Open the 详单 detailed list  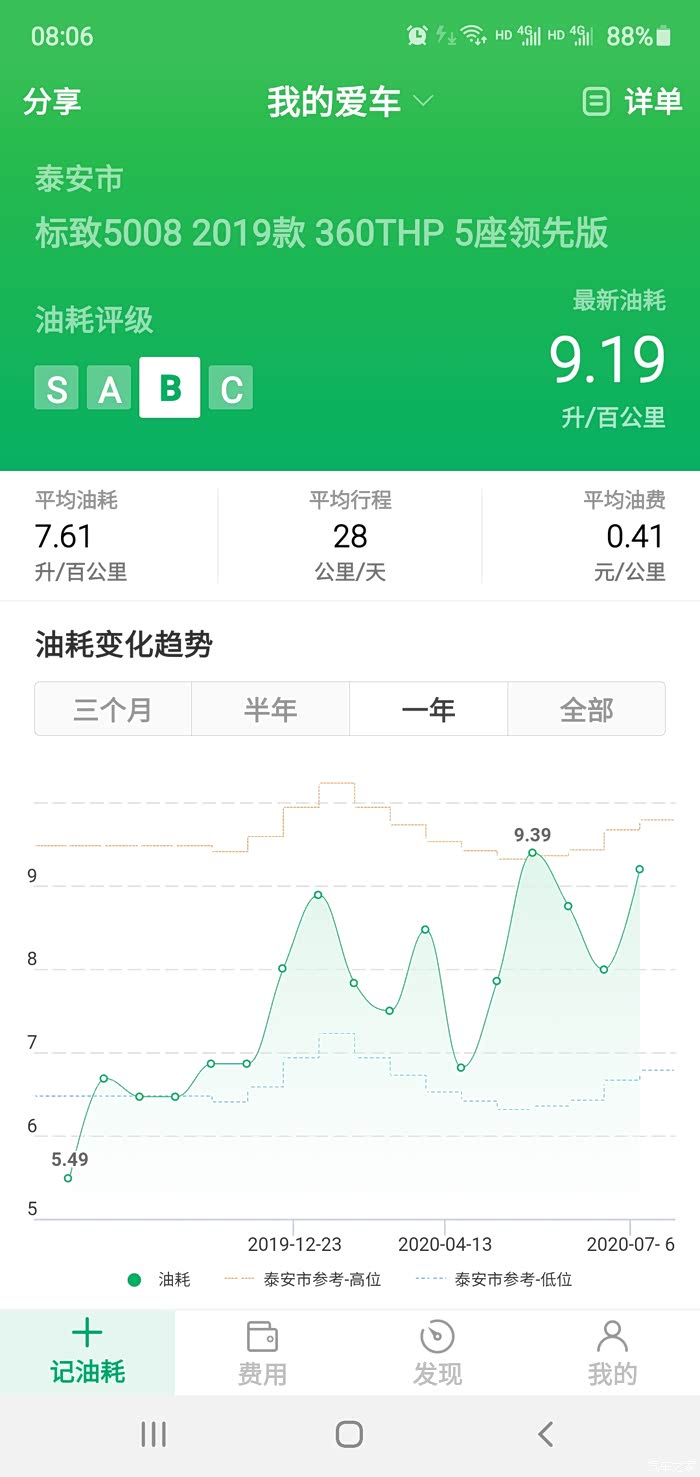click(x=632, y=101)
